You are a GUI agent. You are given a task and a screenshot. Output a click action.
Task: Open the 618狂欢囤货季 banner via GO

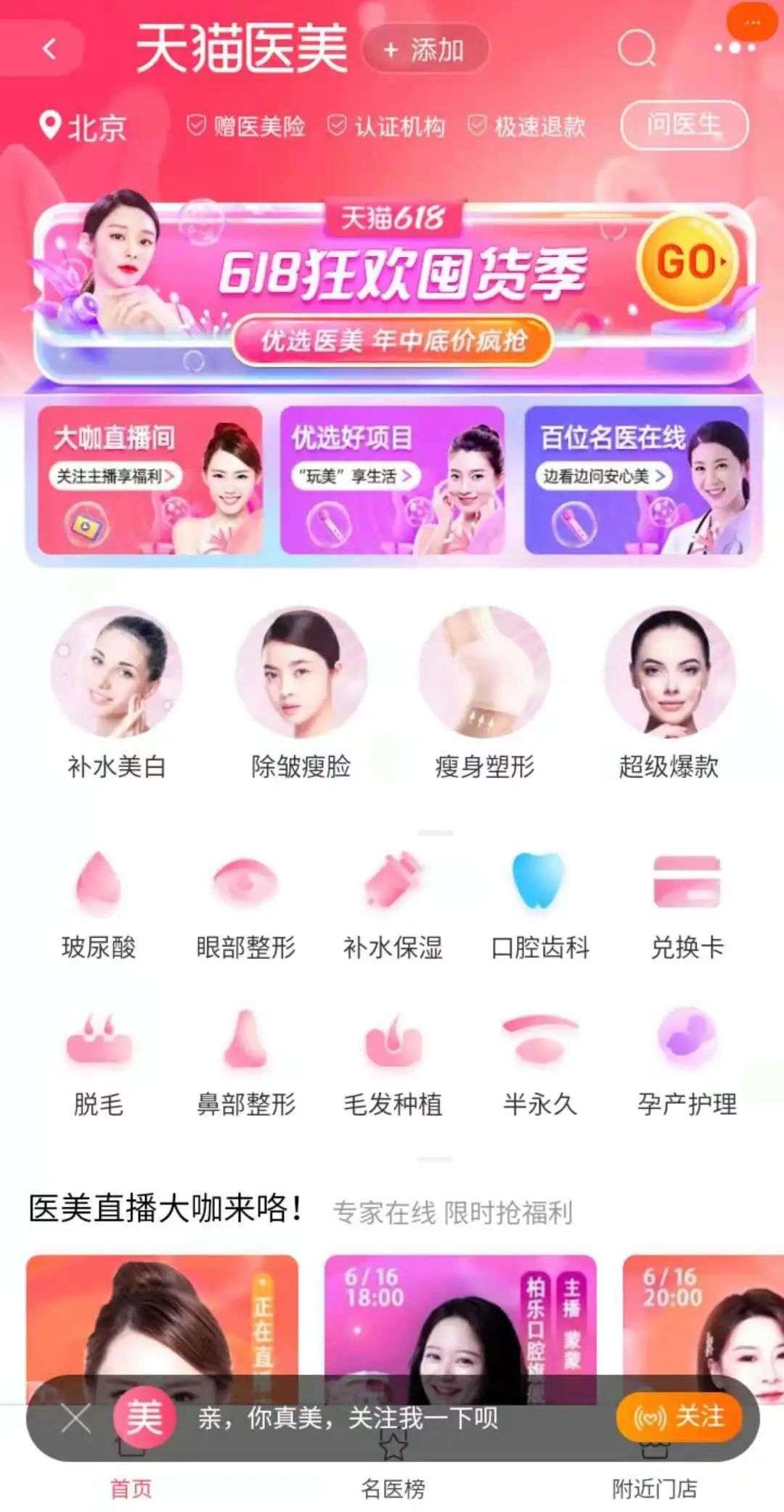pos(685,261)
